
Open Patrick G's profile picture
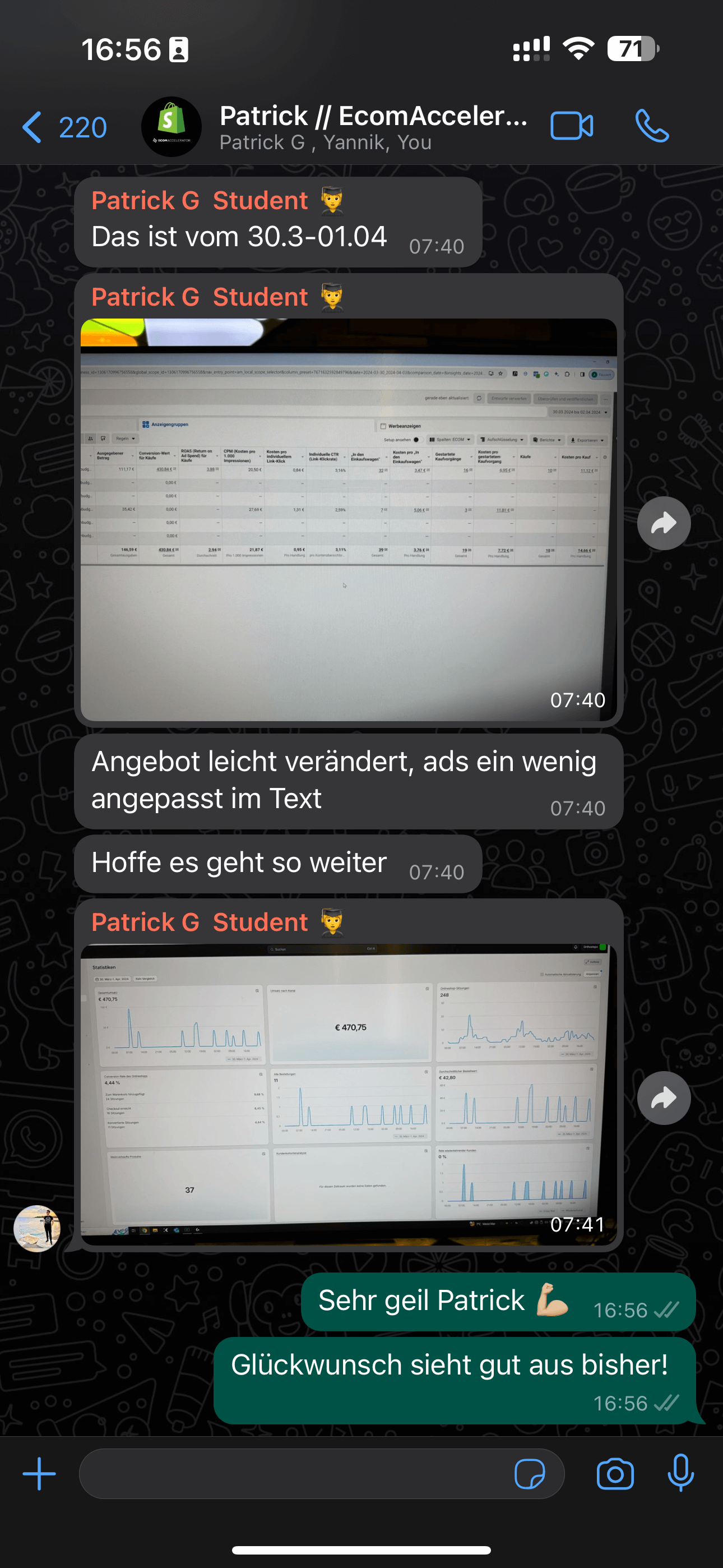[37, 1228]
